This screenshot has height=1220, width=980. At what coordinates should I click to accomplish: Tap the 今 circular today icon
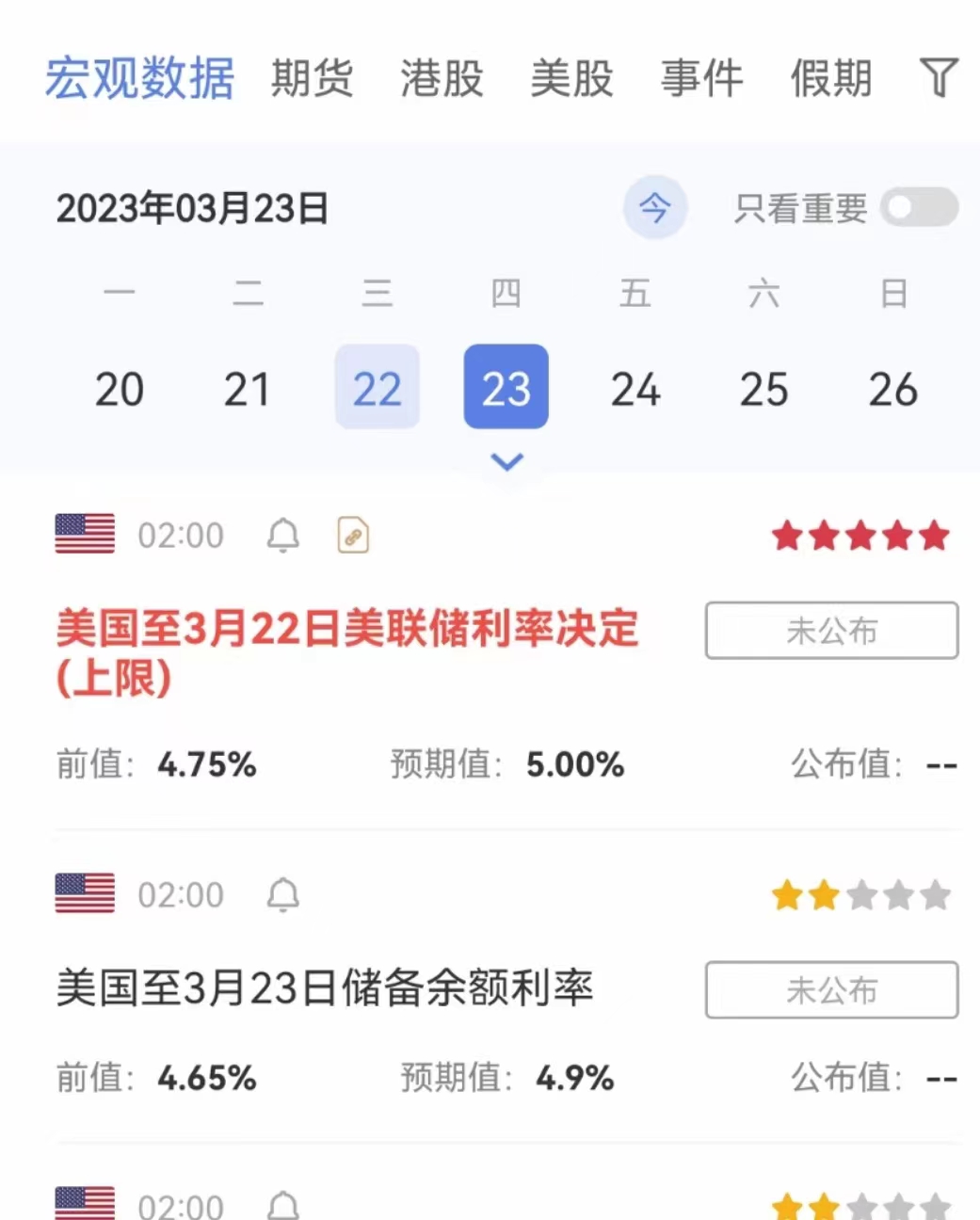pos(656,208)
